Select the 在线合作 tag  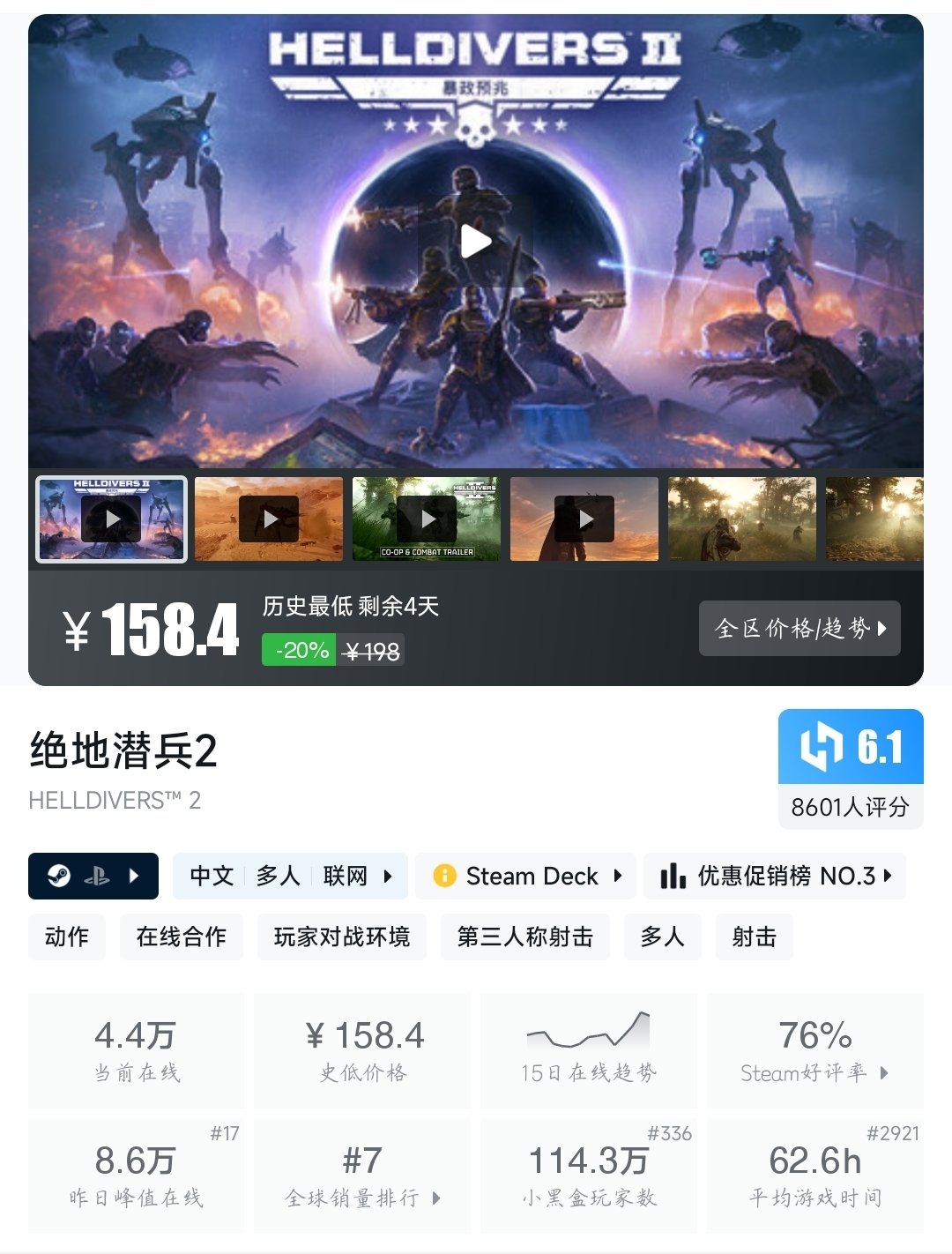(182, 937)
